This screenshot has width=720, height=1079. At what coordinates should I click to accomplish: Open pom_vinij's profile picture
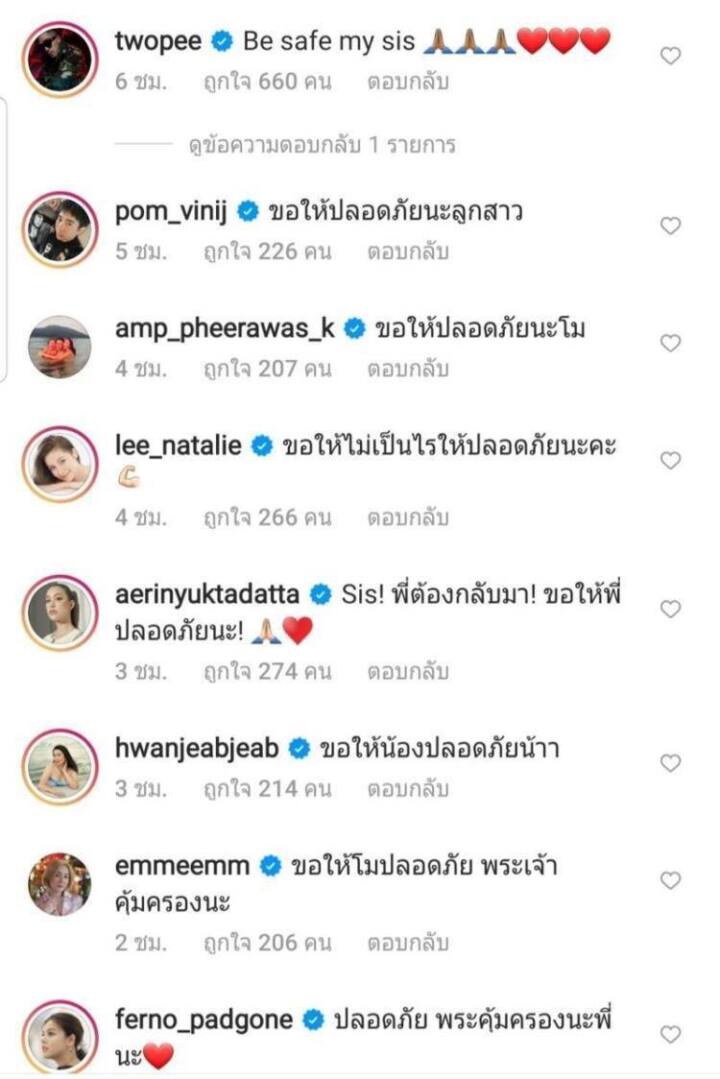(x=59, y=230)
